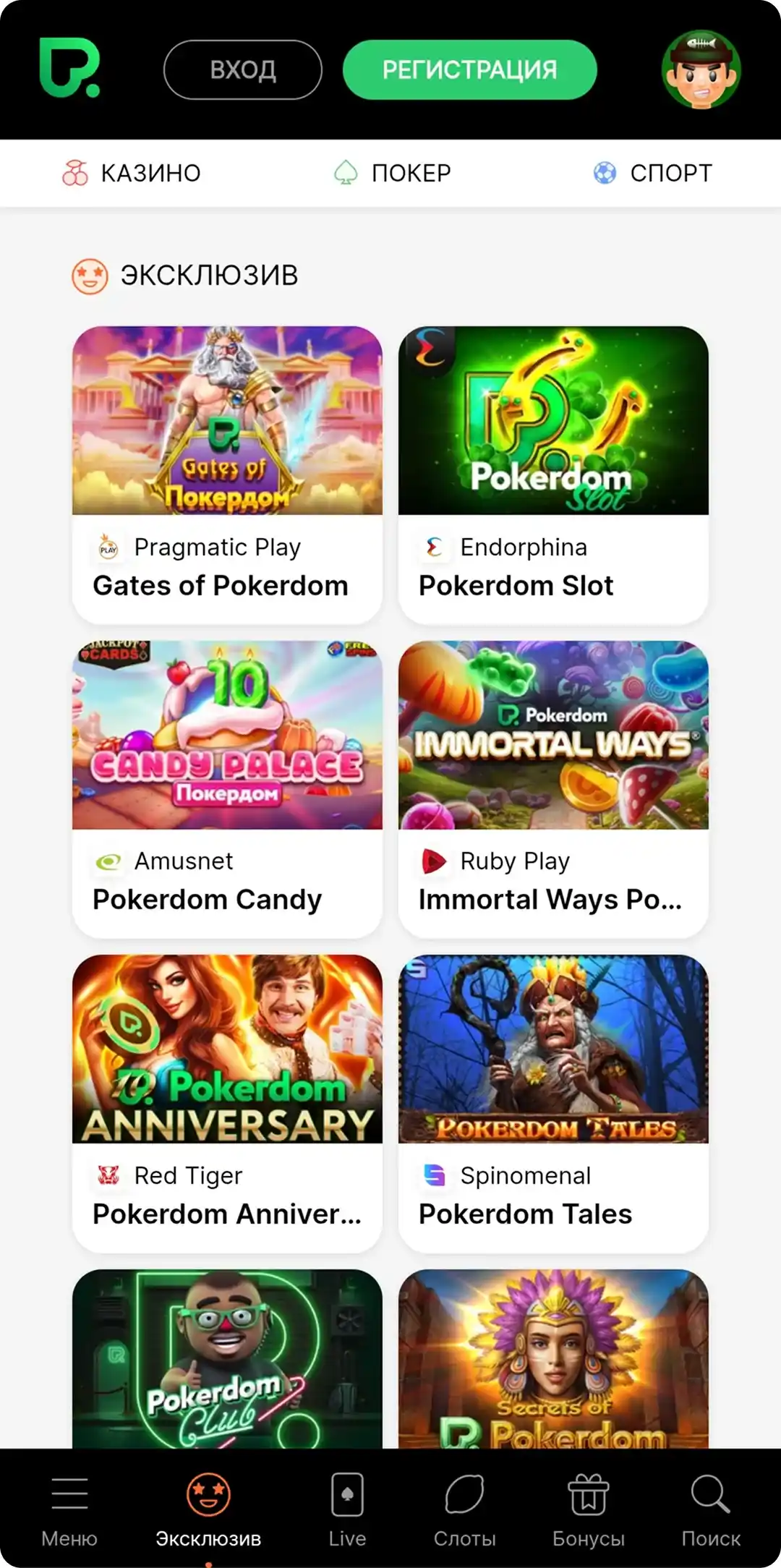Select the Pragmatic Play provider badge

[x=107, y=547]
